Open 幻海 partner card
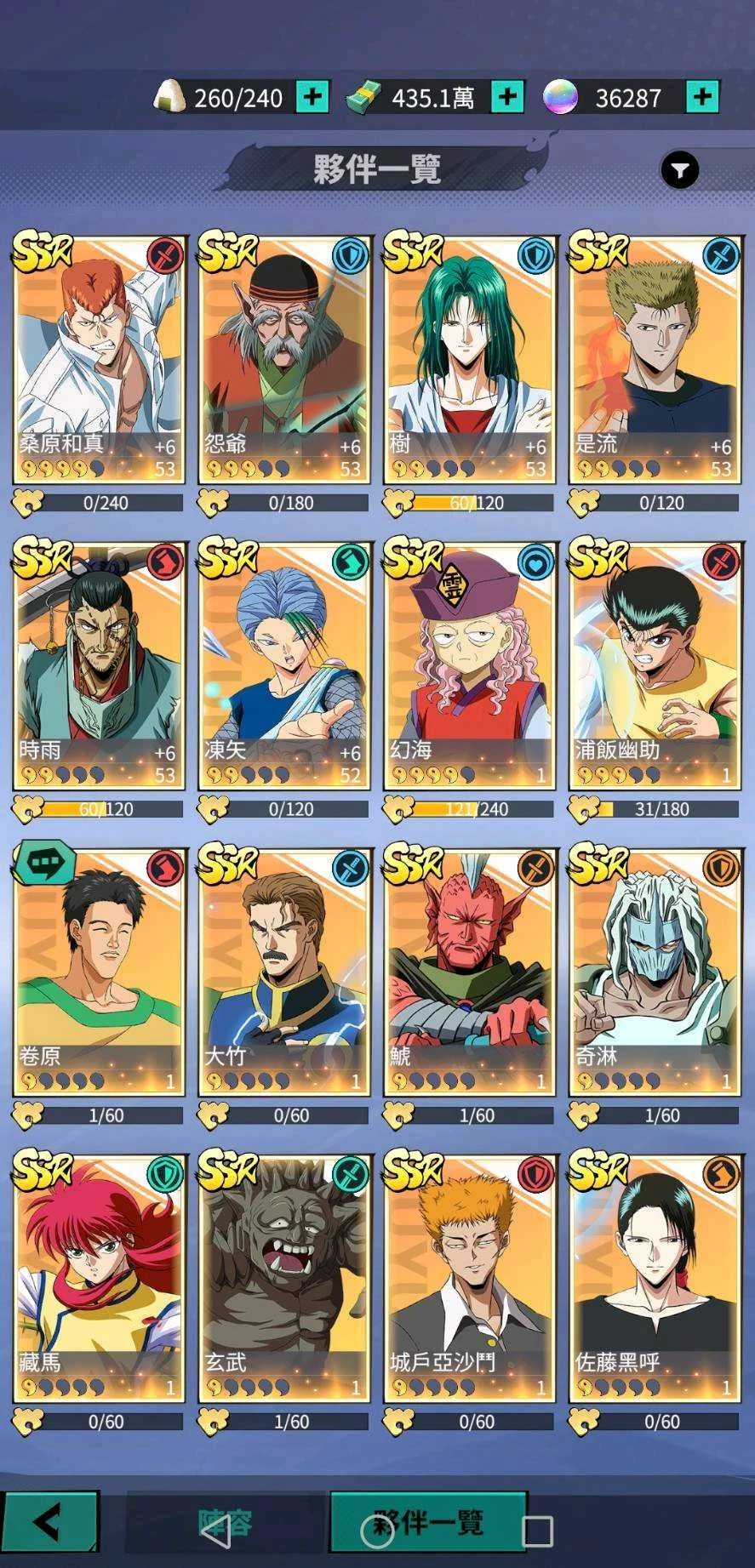This screenshot has height=1568, width=755. tap(470, 666)
